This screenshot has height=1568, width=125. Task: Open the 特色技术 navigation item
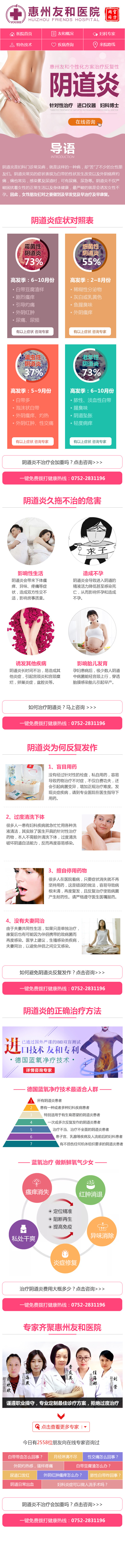[x=21, y=44]
